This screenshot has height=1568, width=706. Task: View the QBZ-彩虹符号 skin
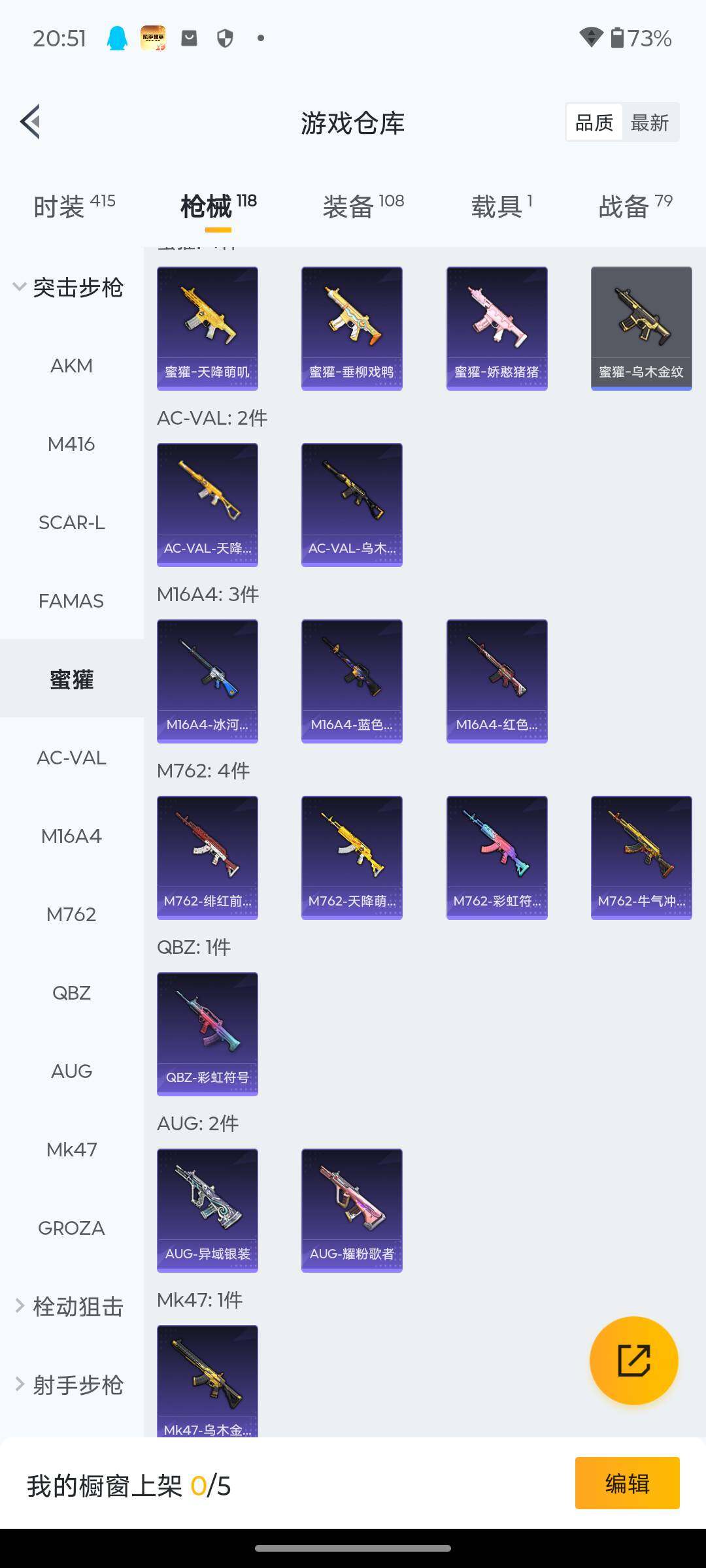pyautogui.click(x=207, y=1034)
